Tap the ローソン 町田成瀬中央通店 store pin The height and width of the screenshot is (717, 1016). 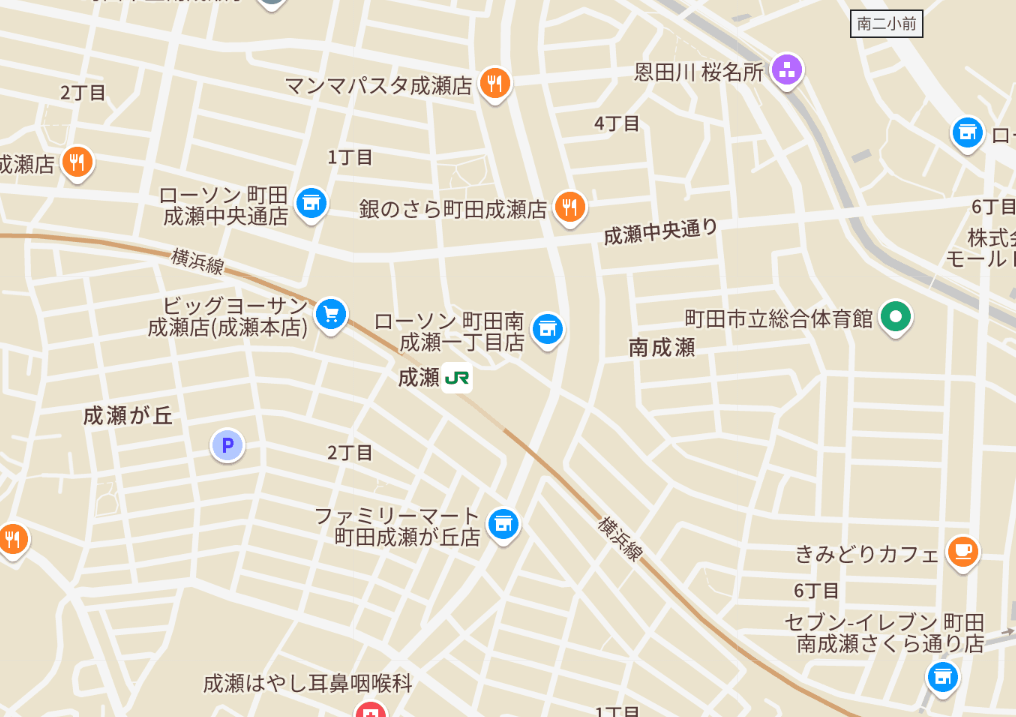coord(312,203)
